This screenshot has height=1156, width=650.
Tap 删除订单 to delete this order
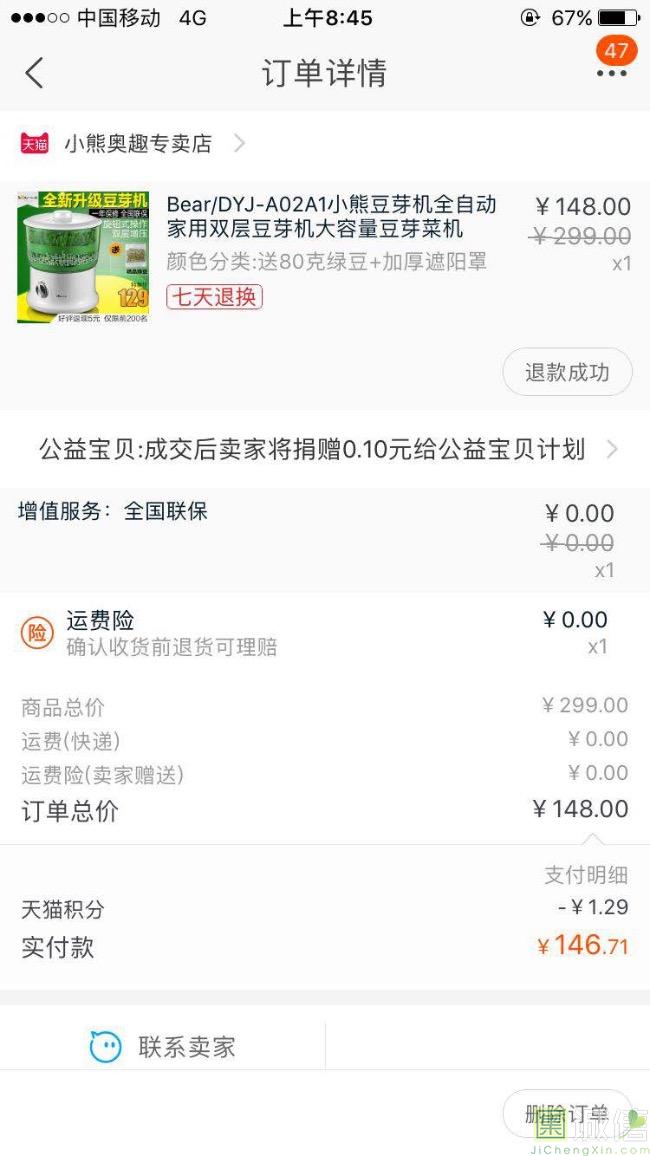click(x=567, y=1114)
